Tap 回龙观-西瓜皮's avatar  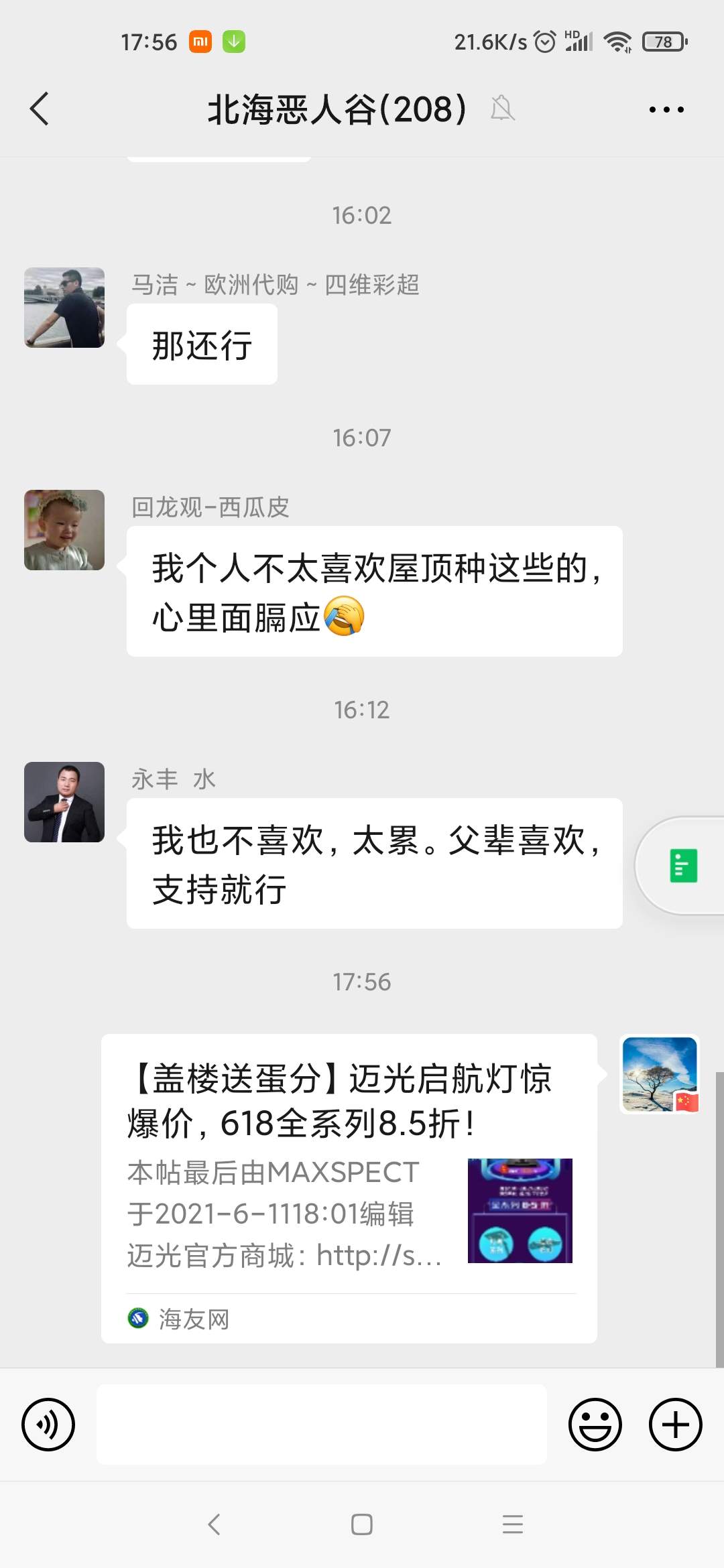64,530
